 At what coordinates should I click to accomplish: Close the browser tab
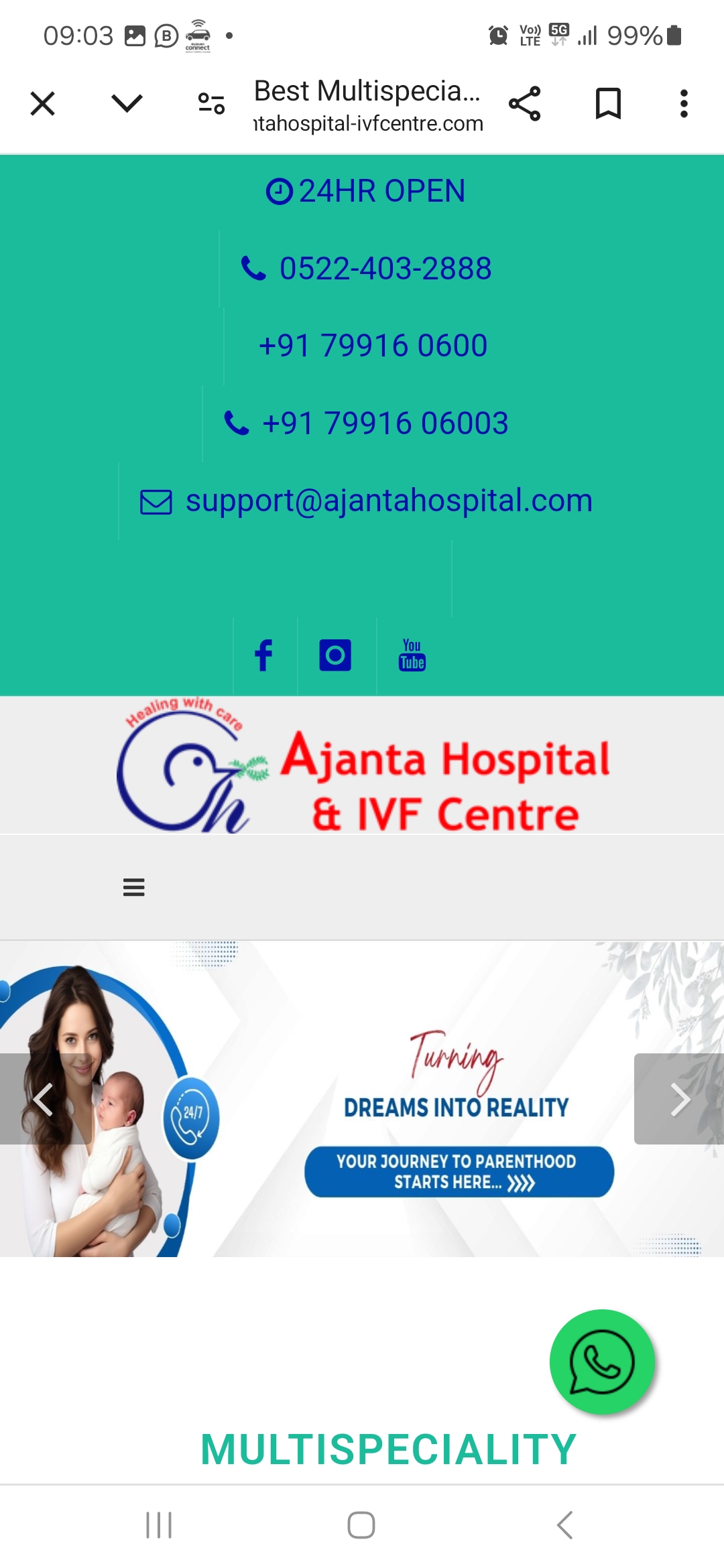tap(43, 104)
